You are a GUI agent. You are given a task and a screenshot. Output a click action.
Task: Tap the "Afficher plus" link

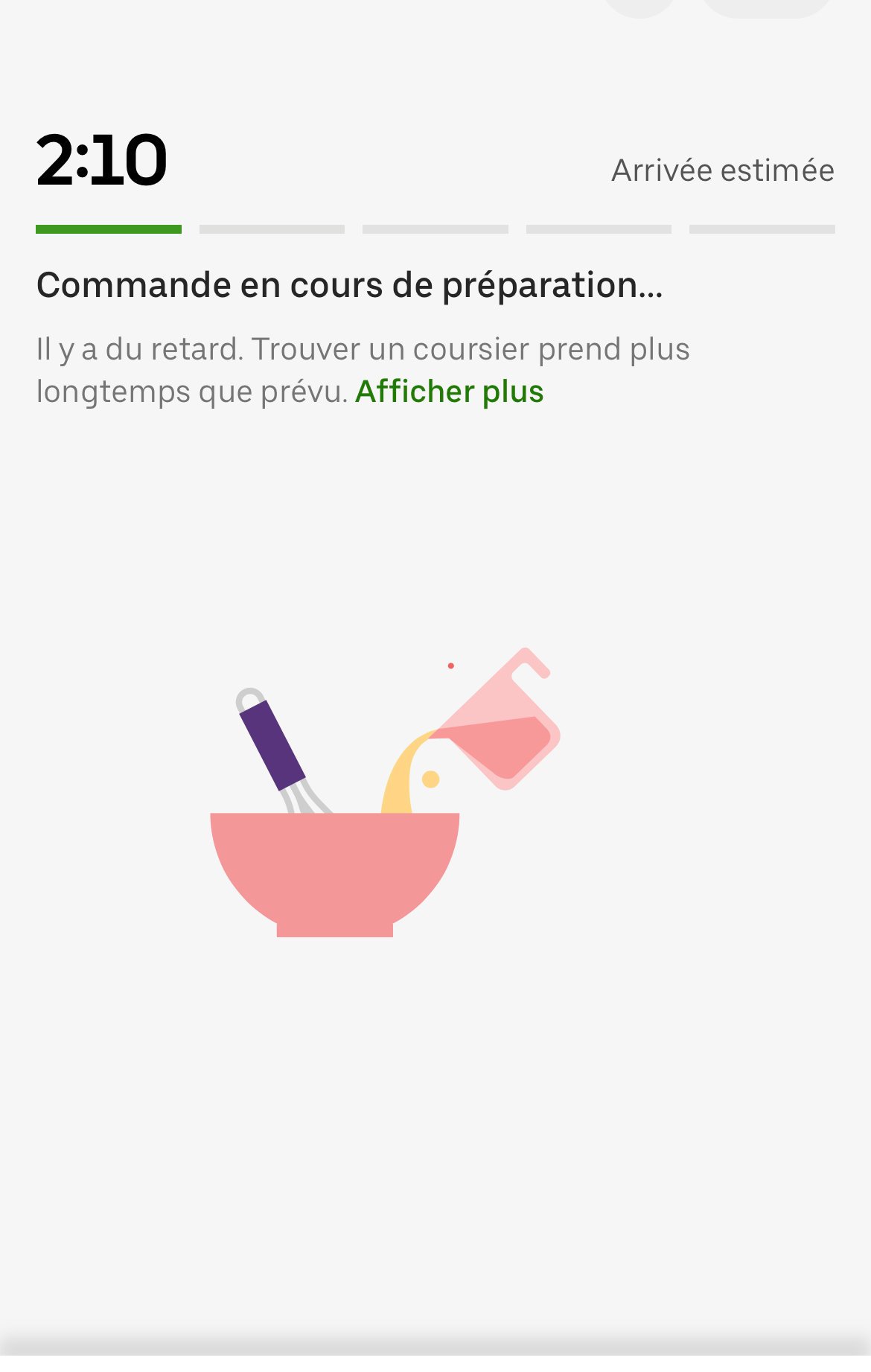pyautogui.click(x=449, y=392)
